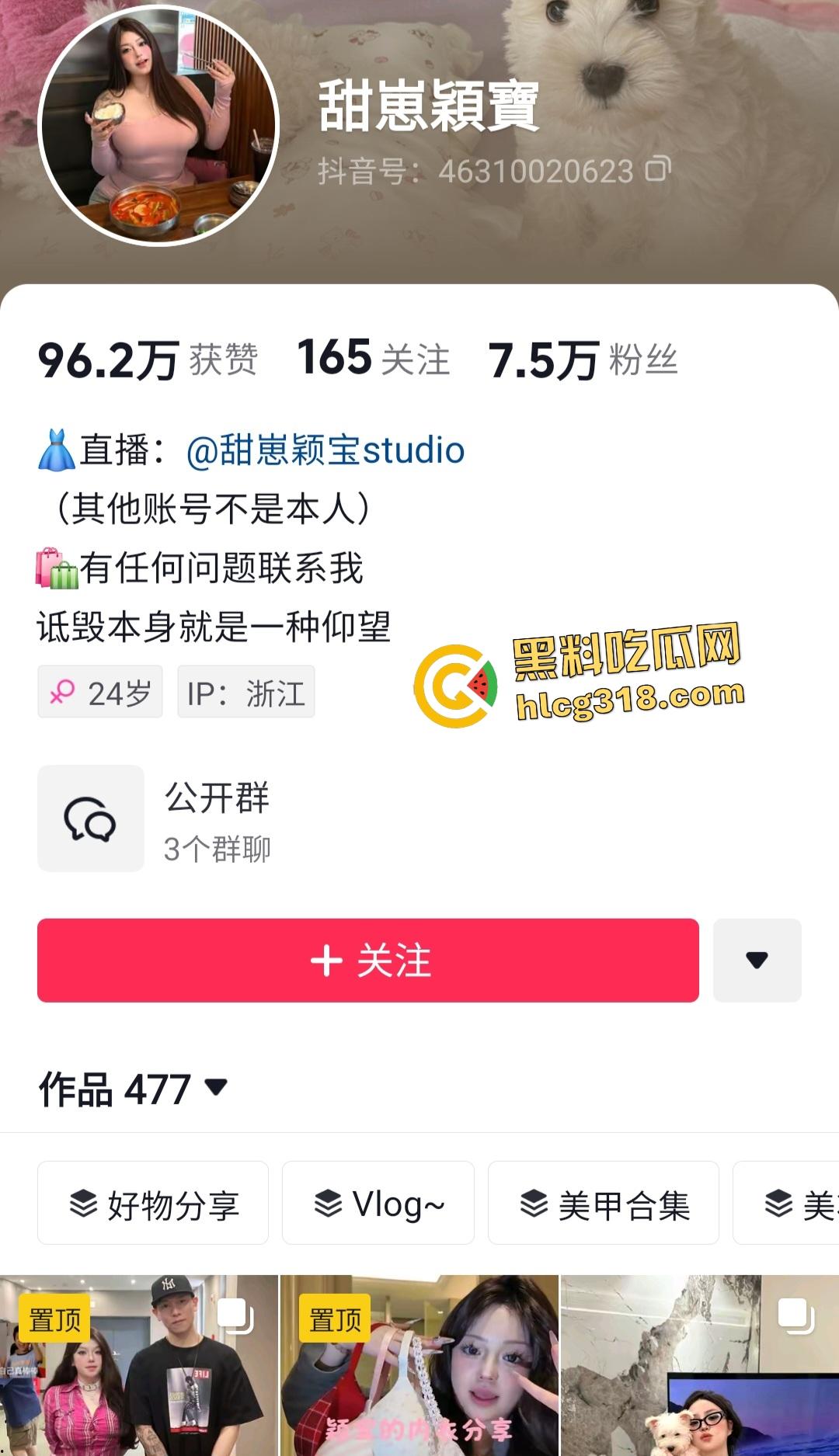Copy the 抖音号 with the copy icon
Screen dimensions: 839x1456
click(x=657, y=169)
